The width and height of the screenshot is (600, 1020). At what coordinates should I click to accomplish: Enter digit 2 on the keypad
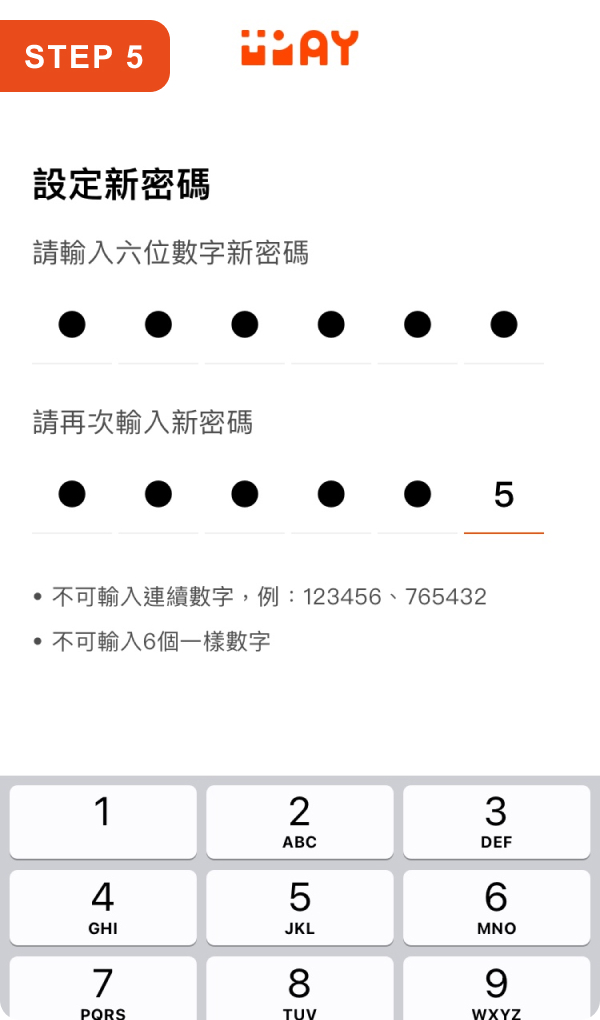tap(300, 822)
